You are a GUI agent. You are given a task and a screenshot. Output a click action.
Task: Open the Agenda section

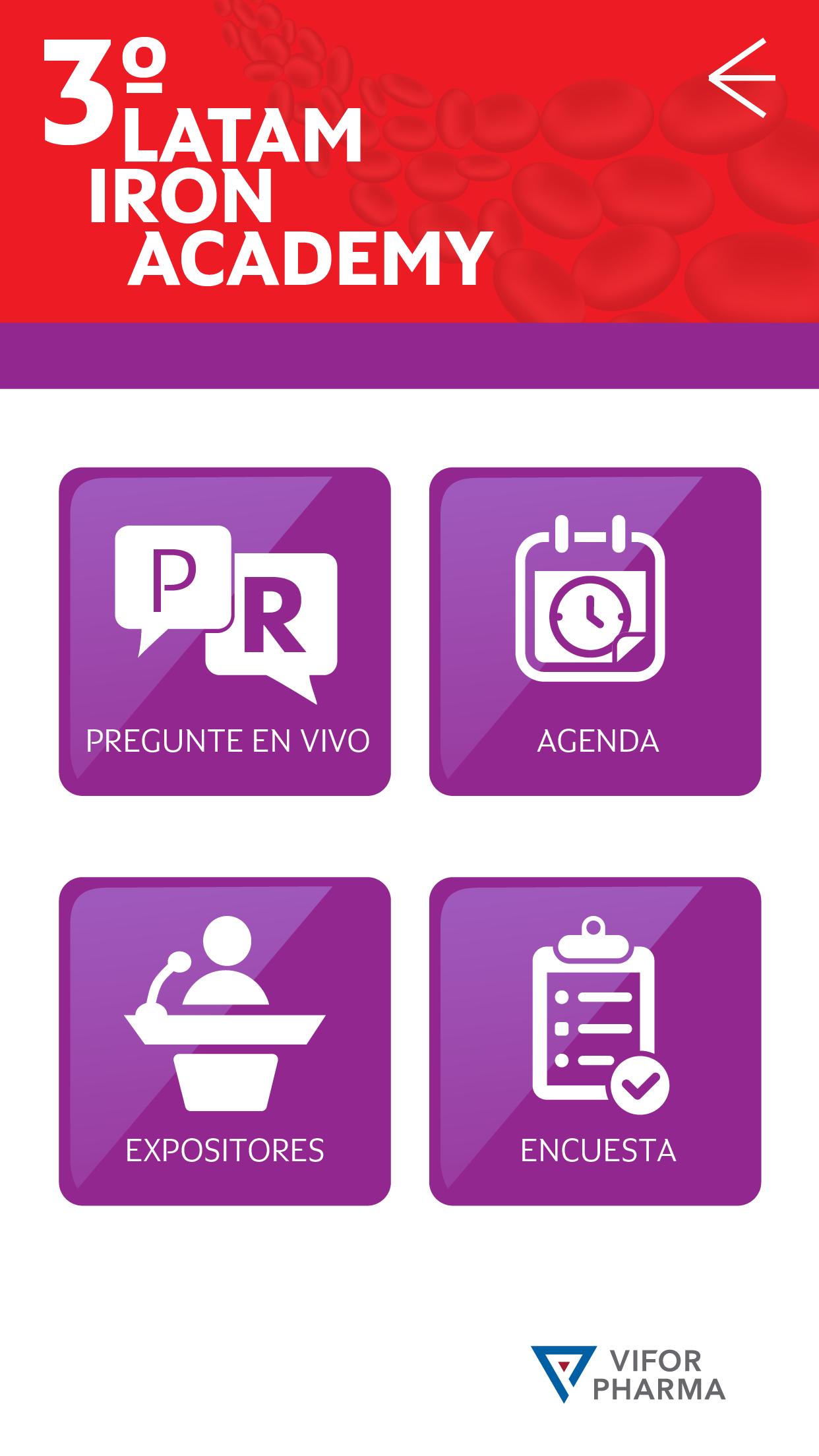pos(595,631)
